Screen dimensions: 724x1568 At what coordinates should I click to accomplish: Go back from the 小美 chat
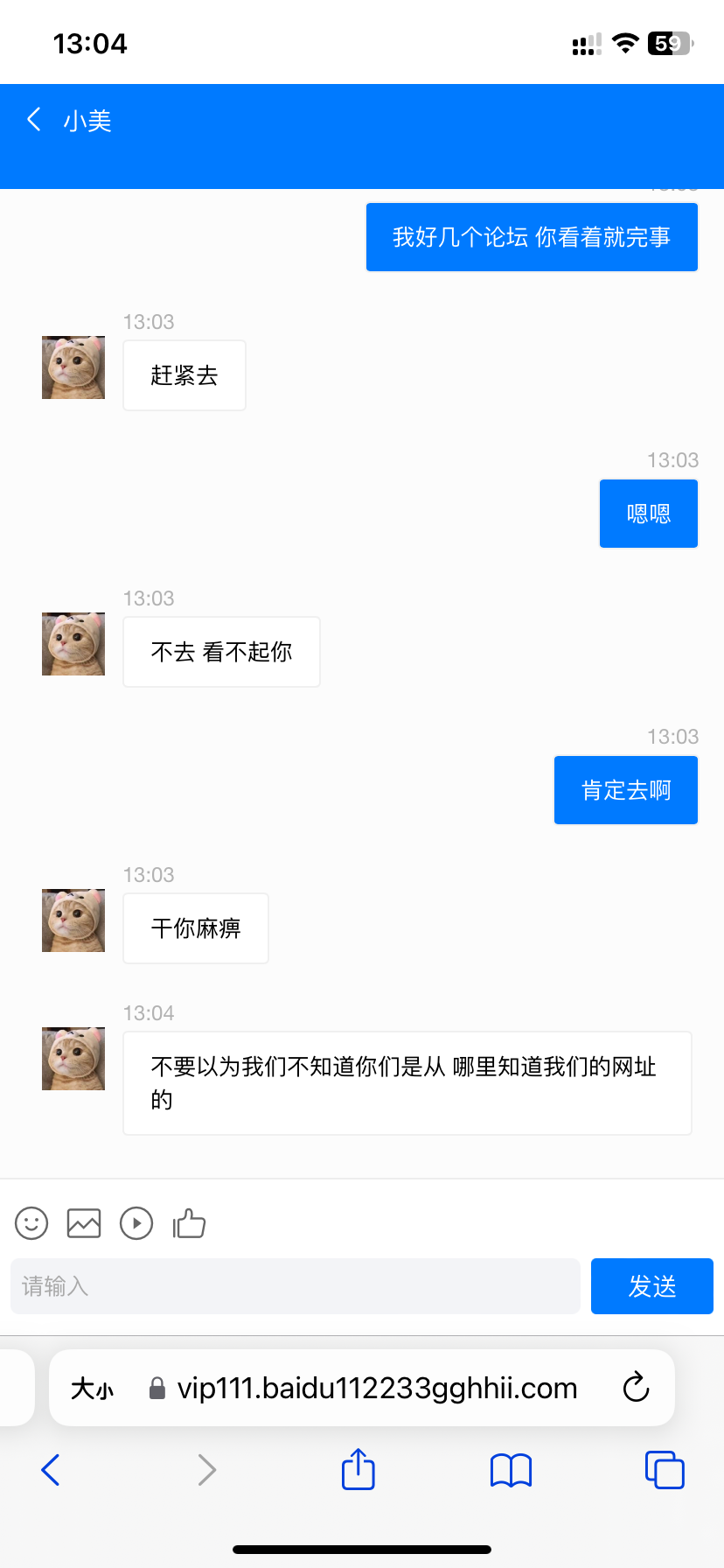(34, 120)
